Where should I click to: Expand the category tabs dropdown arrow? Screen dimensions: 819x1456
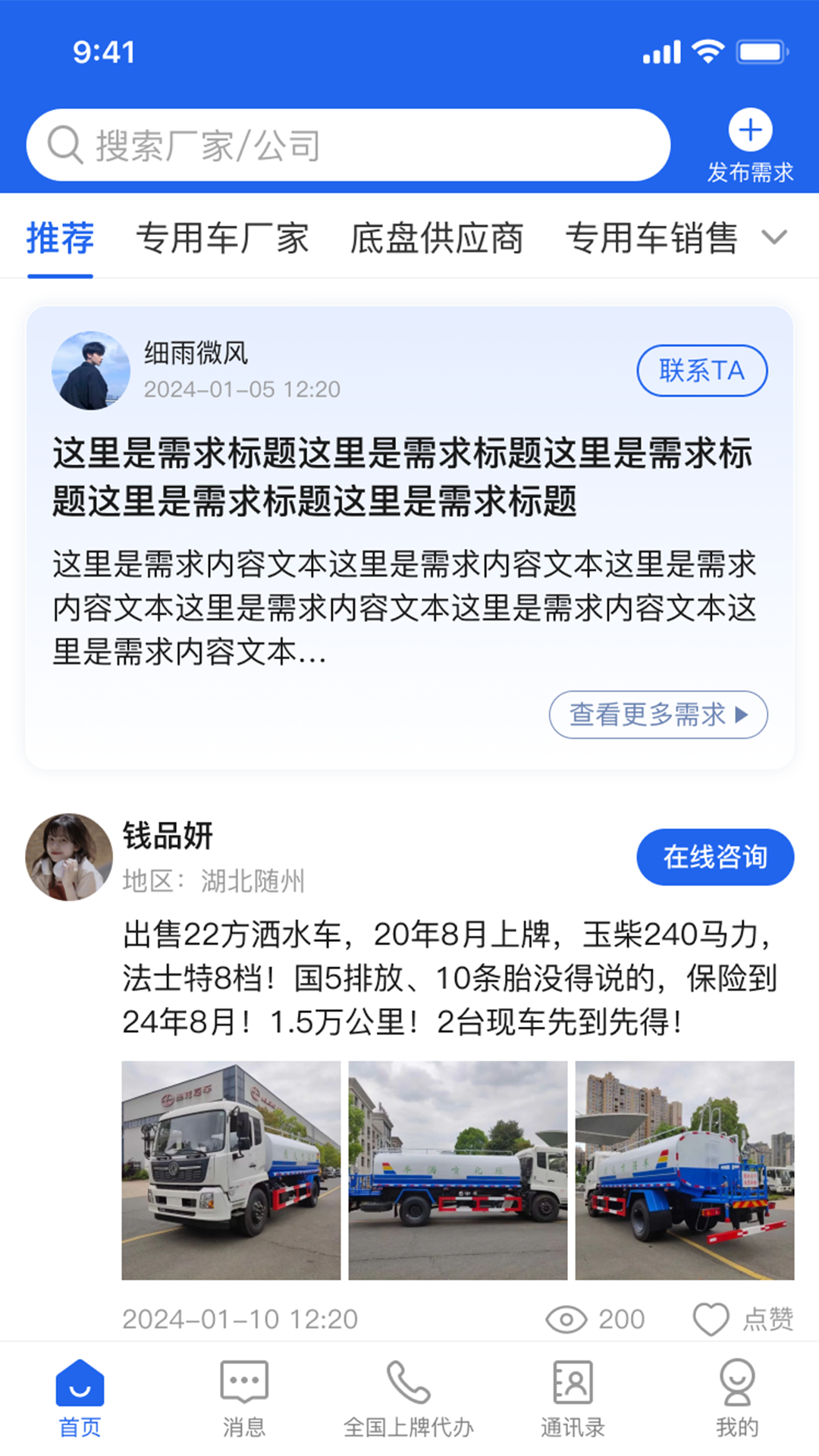(774, 237)
